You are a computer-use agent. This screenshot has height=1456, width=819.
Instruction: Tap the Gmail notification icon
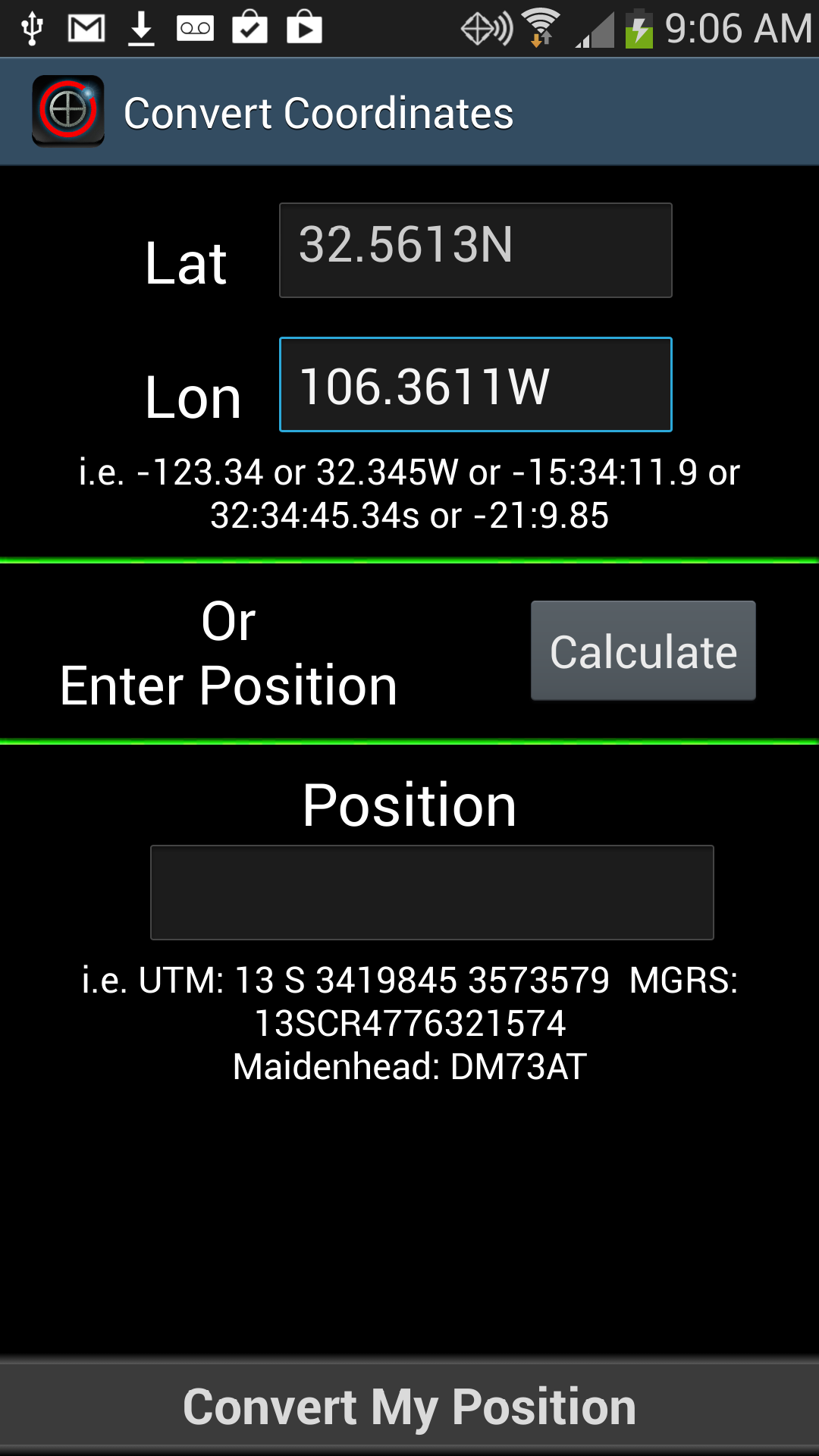[x=86, y=28]
